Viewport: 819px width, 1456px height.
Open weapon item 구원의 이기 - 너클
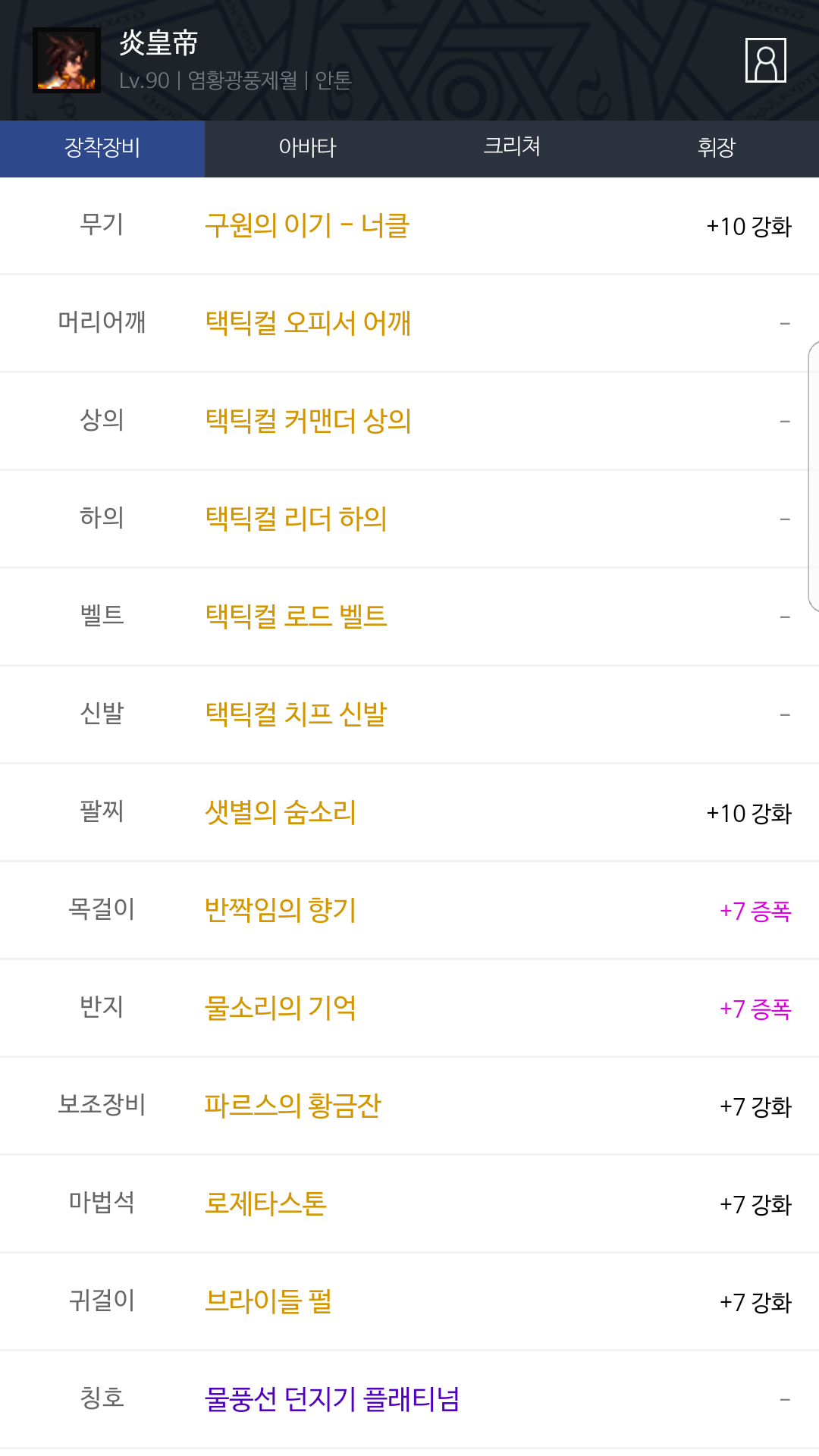307,226
